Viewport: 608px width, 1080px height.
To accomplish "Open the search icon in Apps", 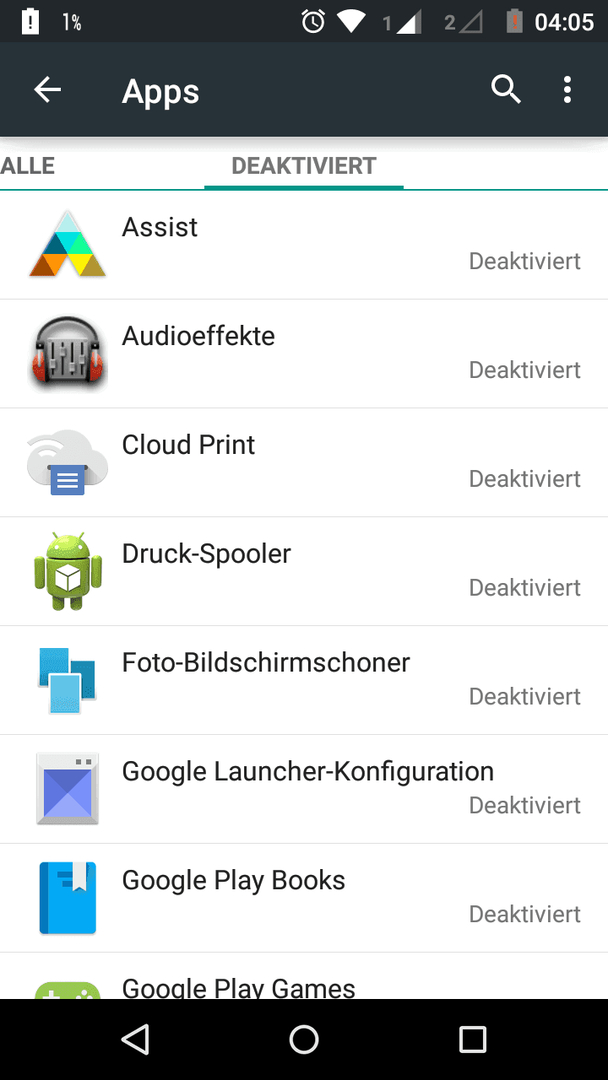I will (505, 90).
